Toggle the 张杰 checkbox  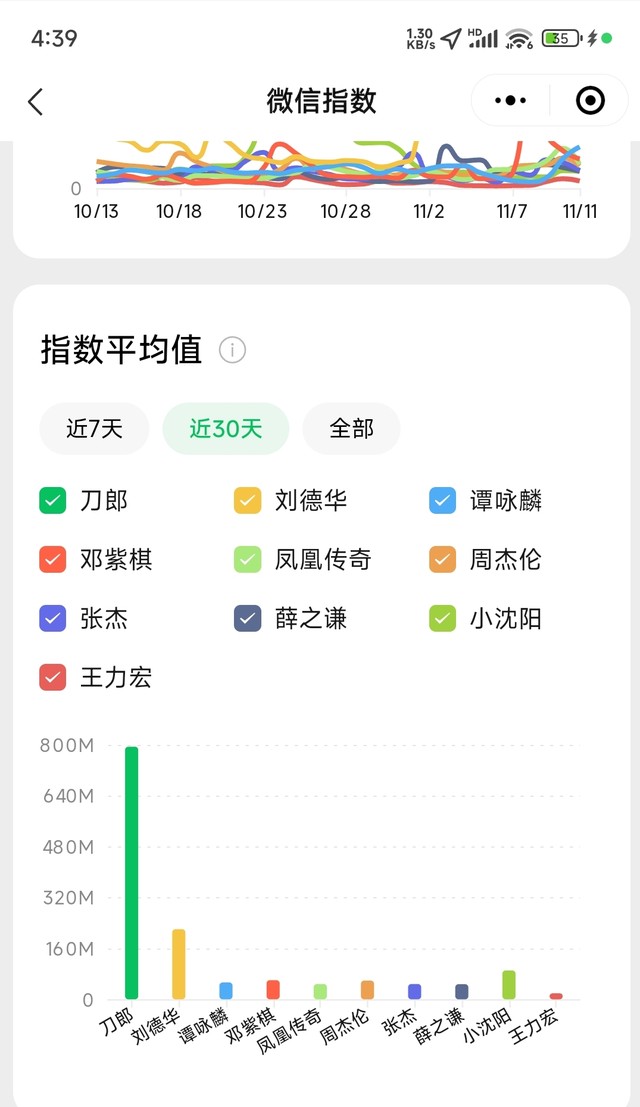(x=53, y=618)
